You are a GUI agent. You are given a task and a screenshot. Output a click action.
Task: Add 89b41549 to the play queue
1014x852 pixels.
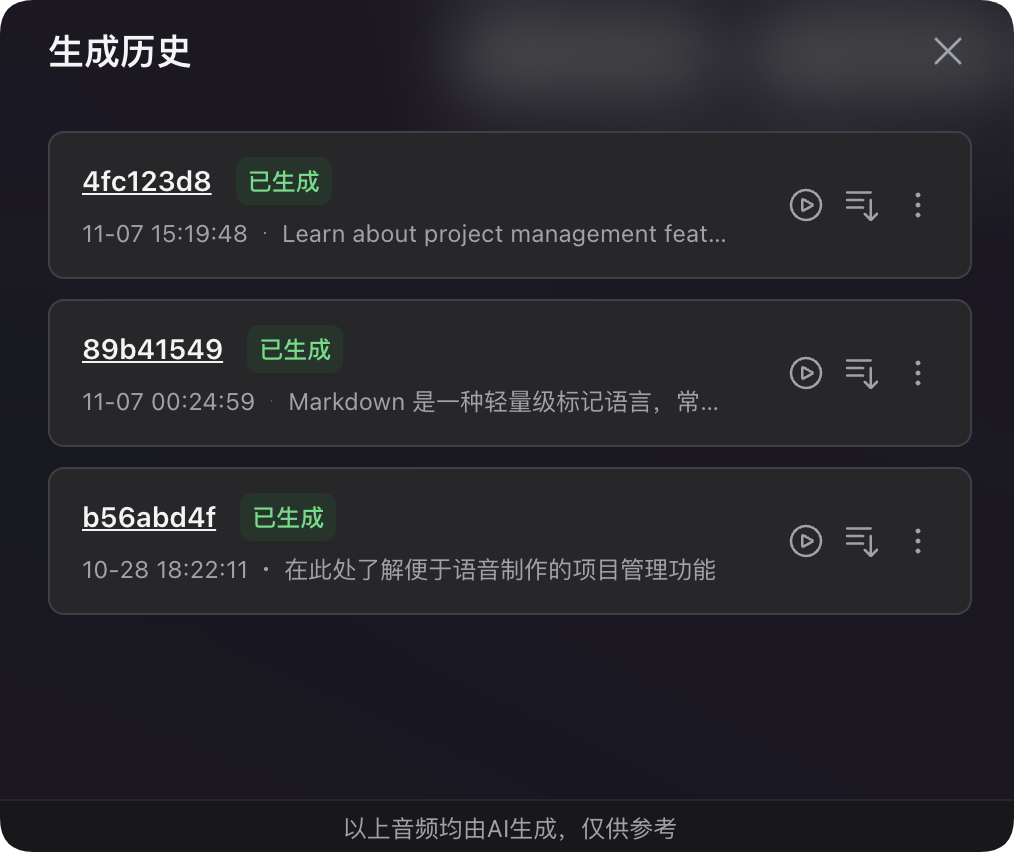coord(861,373)
